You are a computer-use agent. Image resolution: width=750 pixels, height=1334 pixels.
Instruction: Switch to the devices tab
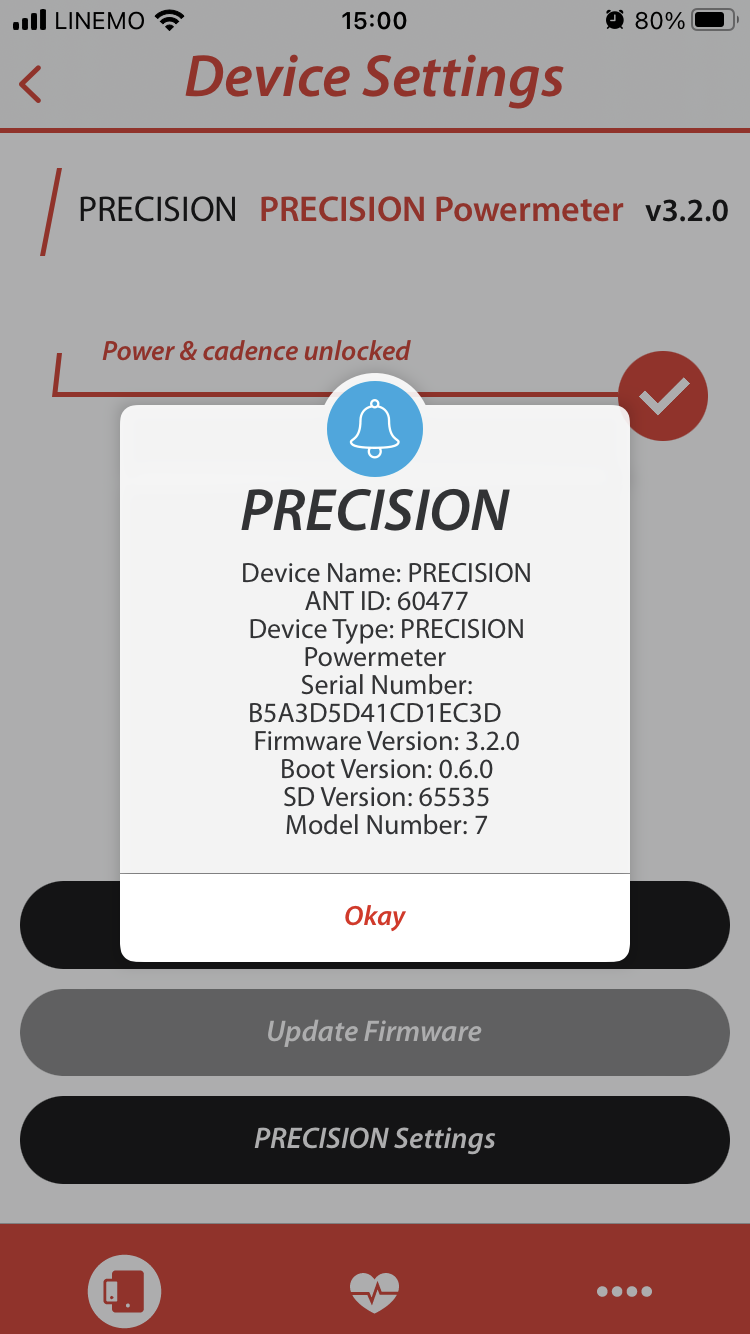tap(125, 1290)
